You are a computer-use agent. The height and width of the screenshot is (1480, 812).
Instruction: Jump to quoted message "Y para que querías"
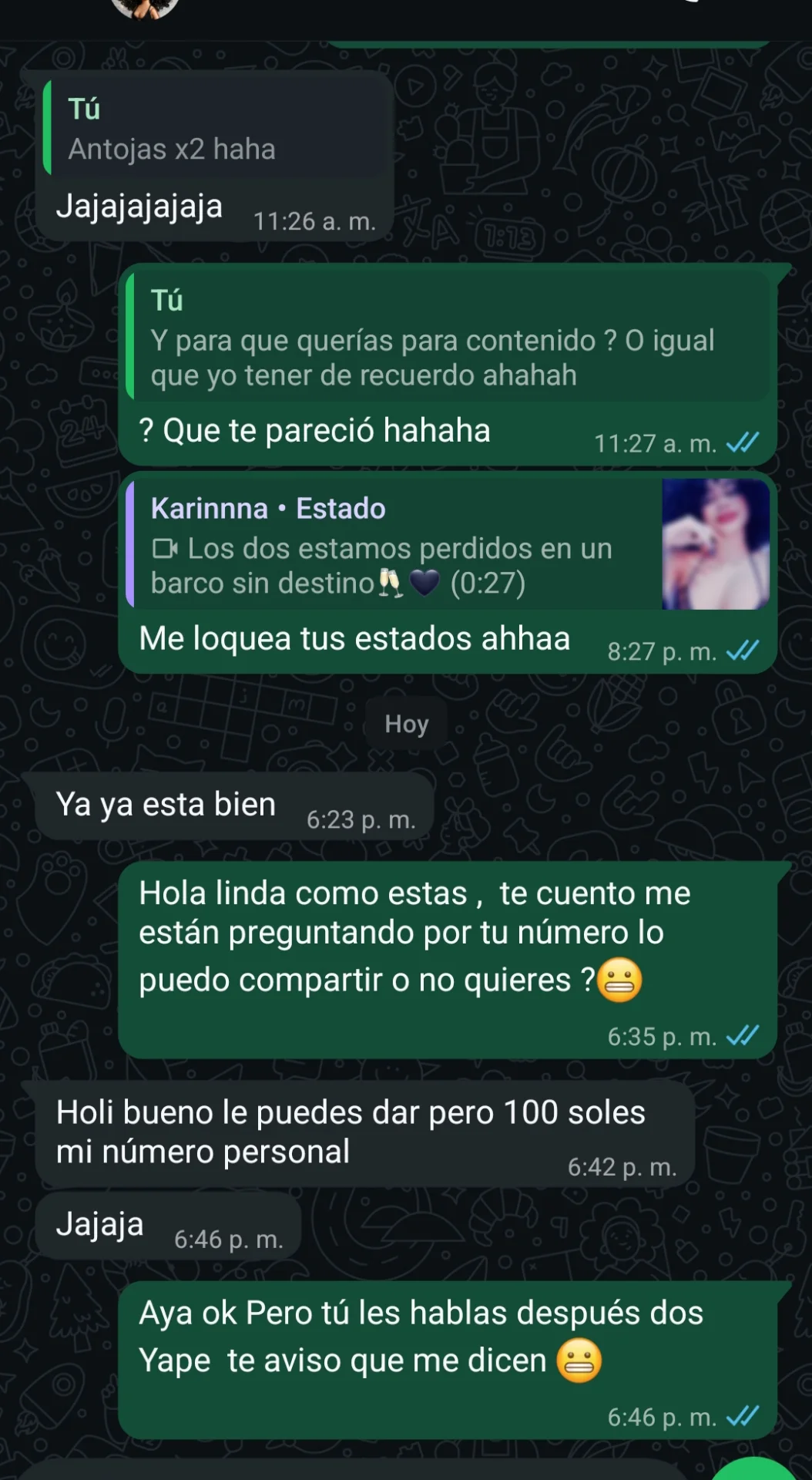click(x=447, y=339)
